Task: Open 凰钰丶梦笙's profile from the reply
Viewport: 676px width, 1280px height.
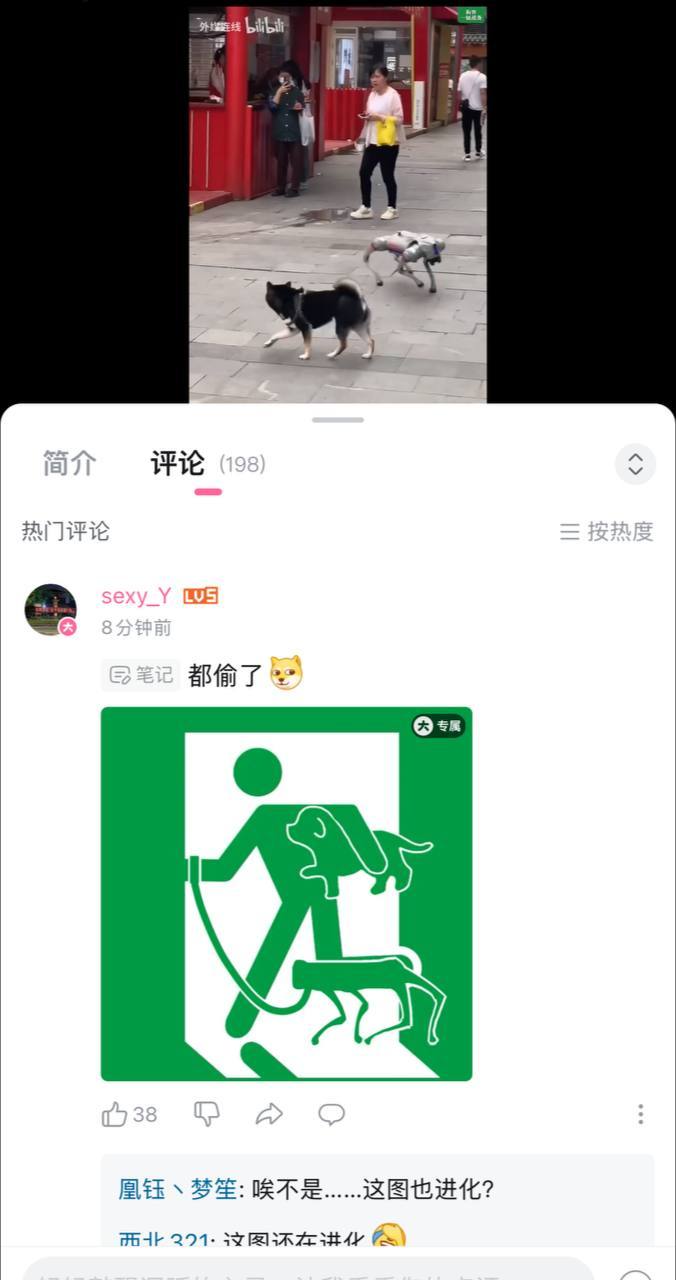Action: (177, 1189)
